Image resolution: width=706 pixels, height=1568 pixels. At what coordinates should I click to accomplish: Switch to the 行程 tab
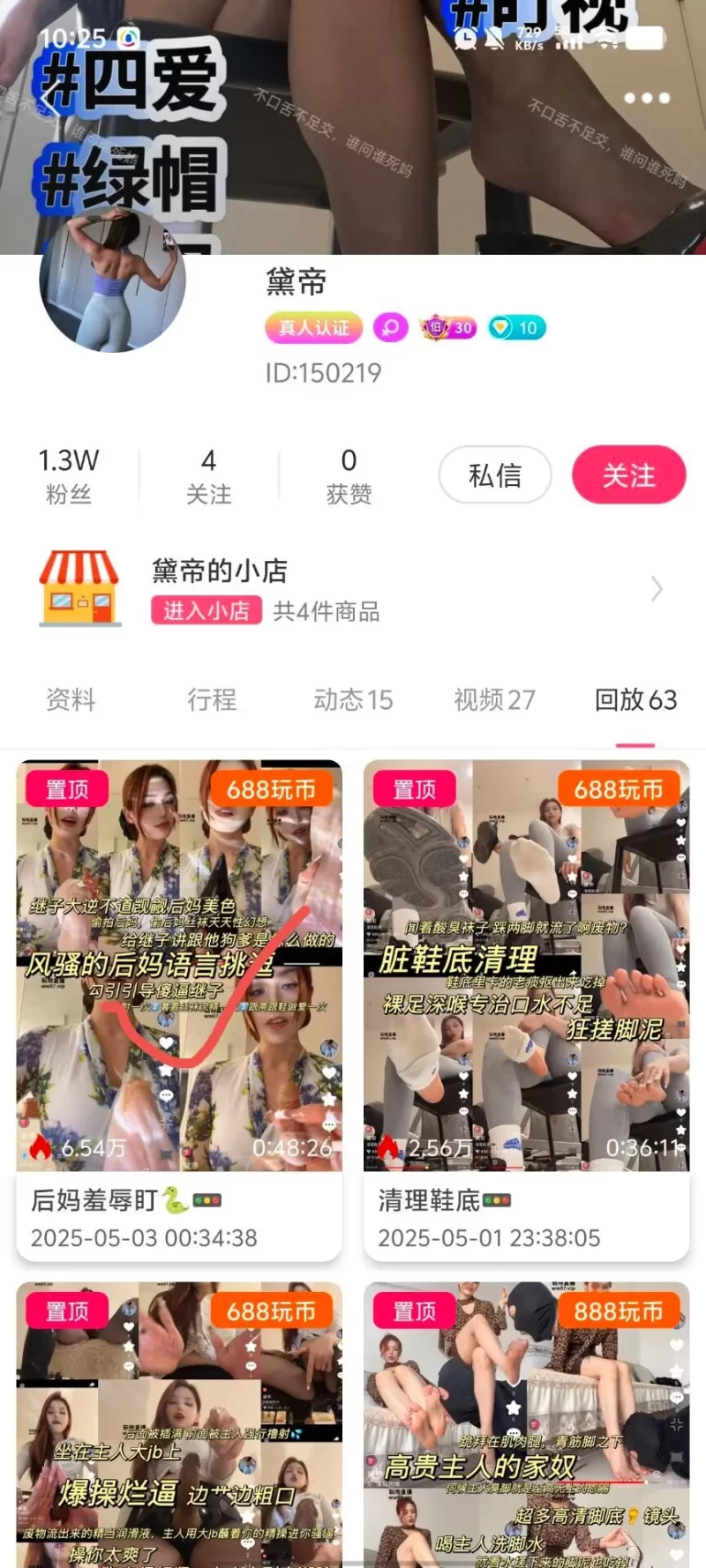tap(212, 700)
